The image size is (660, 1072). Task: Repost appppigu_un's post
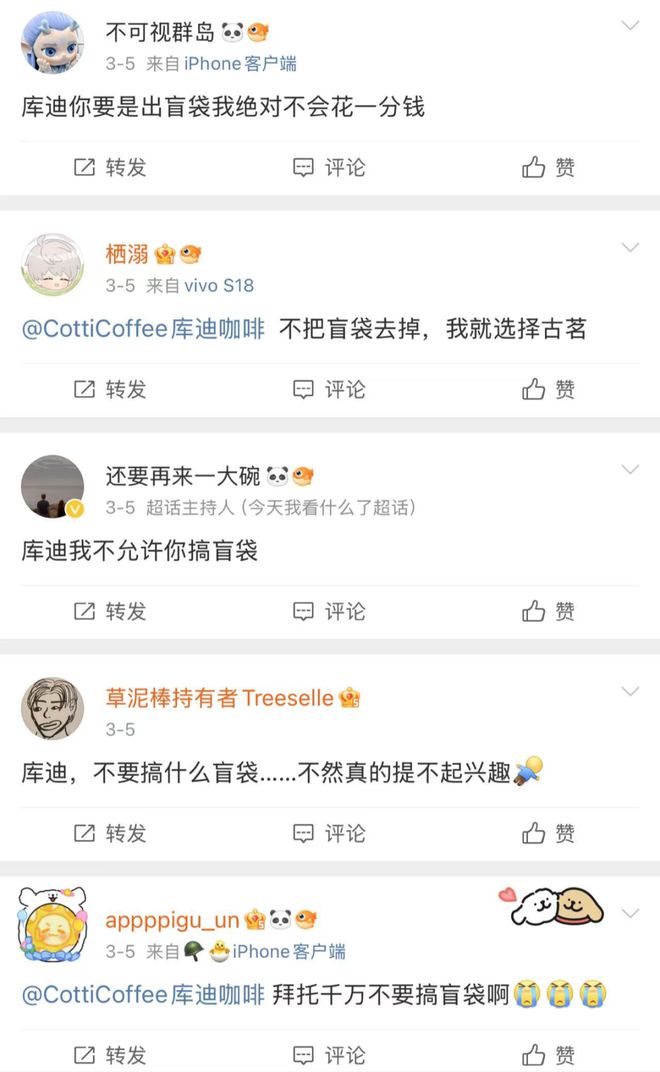tap(110, 1054)
